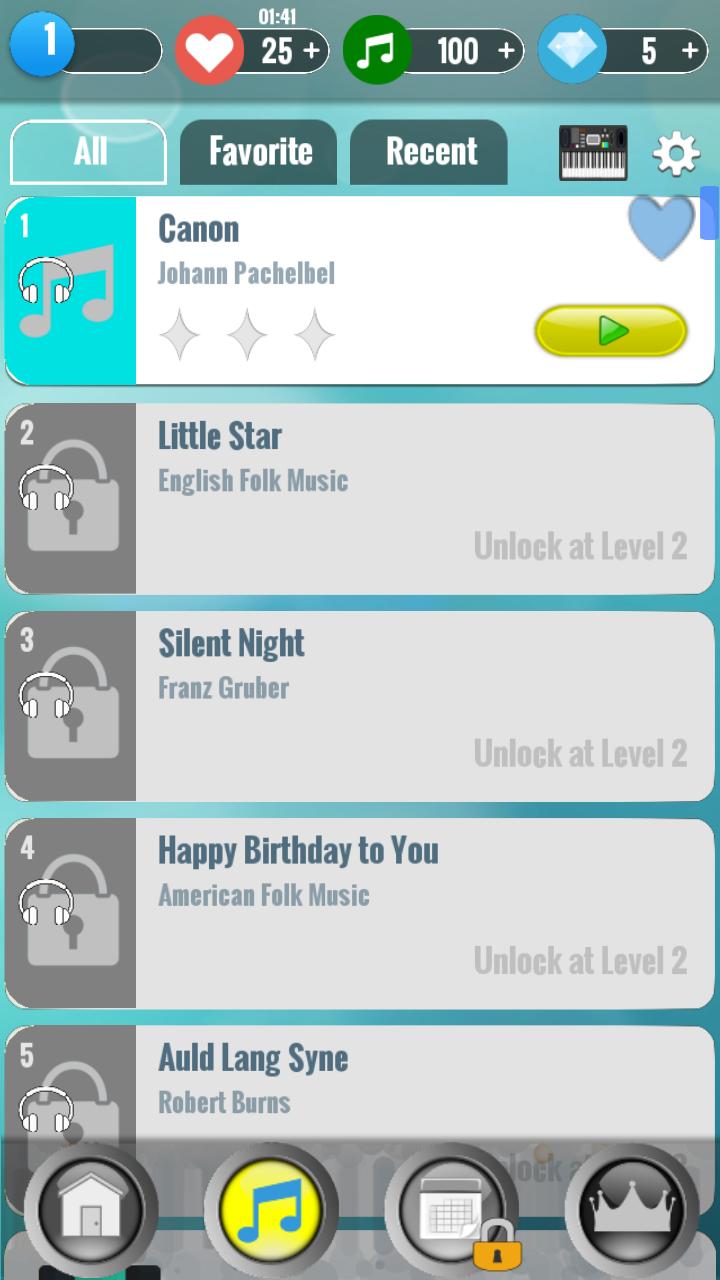Open the crown leaderboard icon
This screenshot has height=1280, width=720.
[x=630, y=1208]
